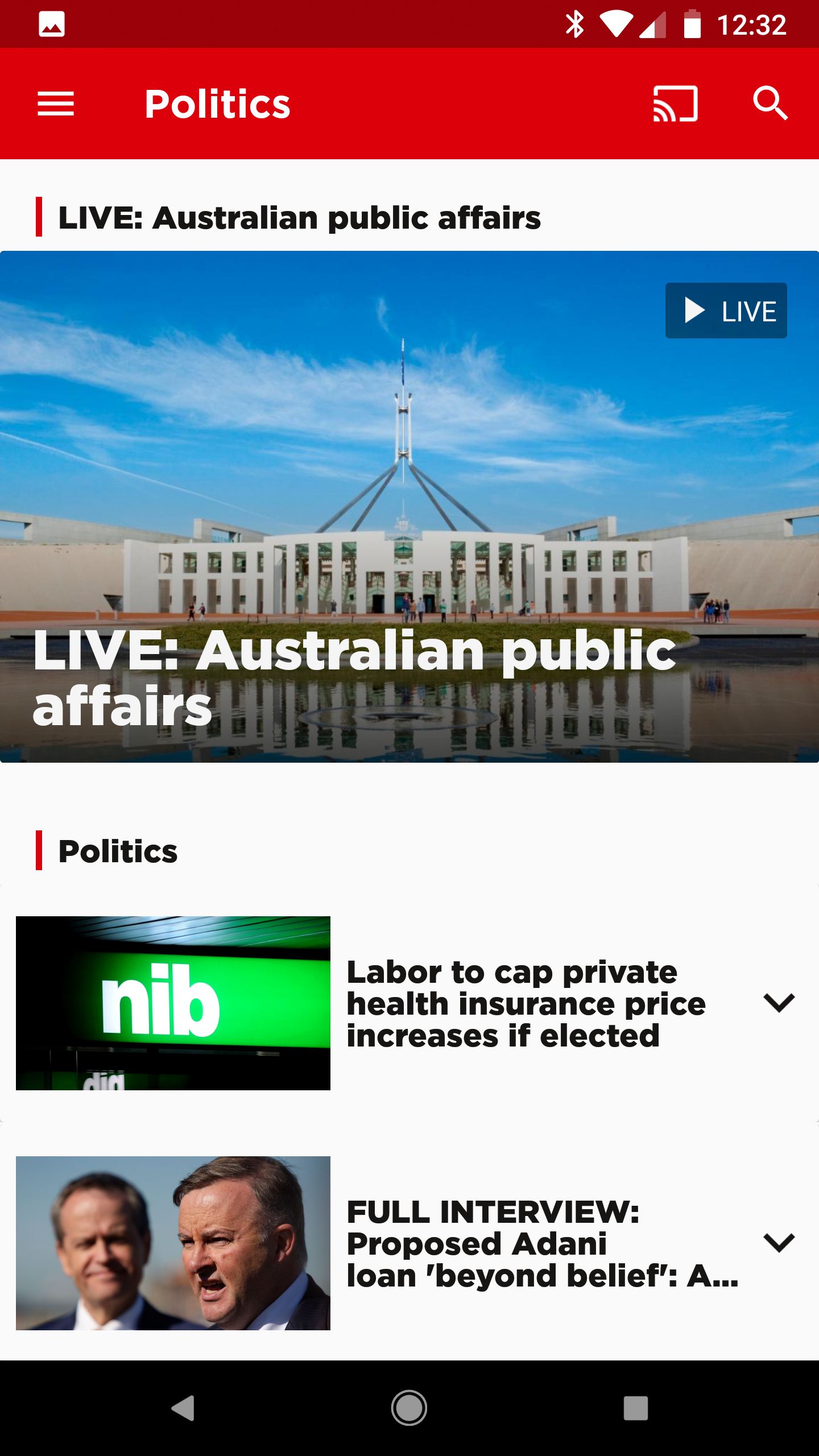This screenshot has height=1456, width=819.
Task: Expand the Adani loan interview chevron
Action: coord(779,1243)
